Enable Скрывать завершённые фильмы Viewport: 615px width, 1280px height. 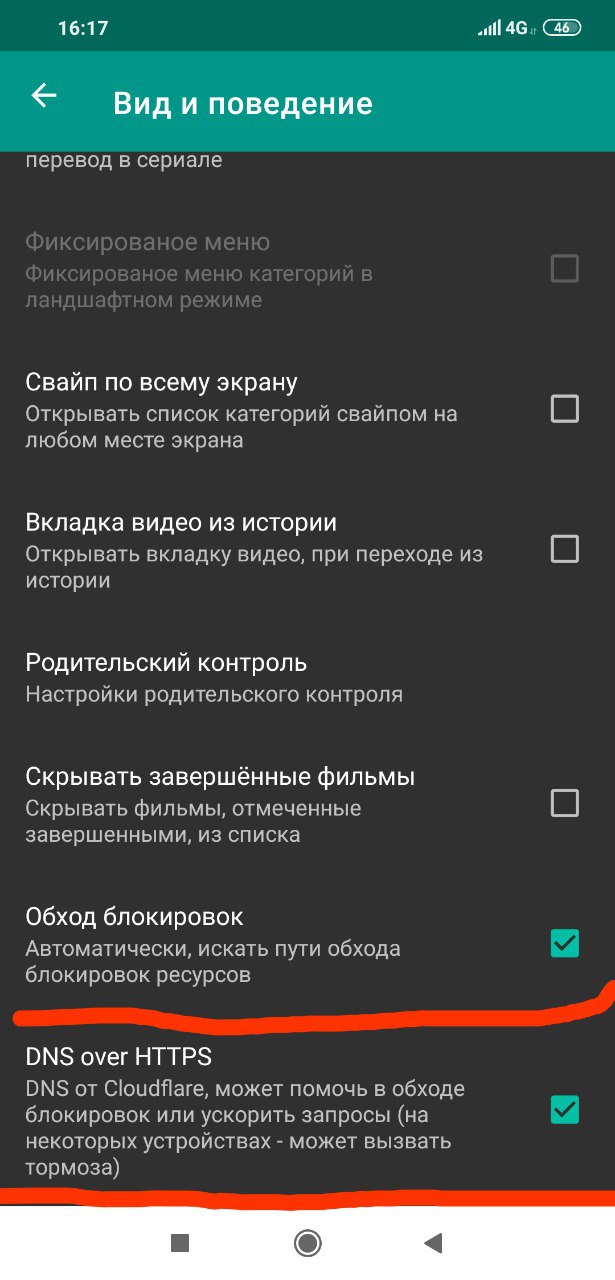(565, 803)
